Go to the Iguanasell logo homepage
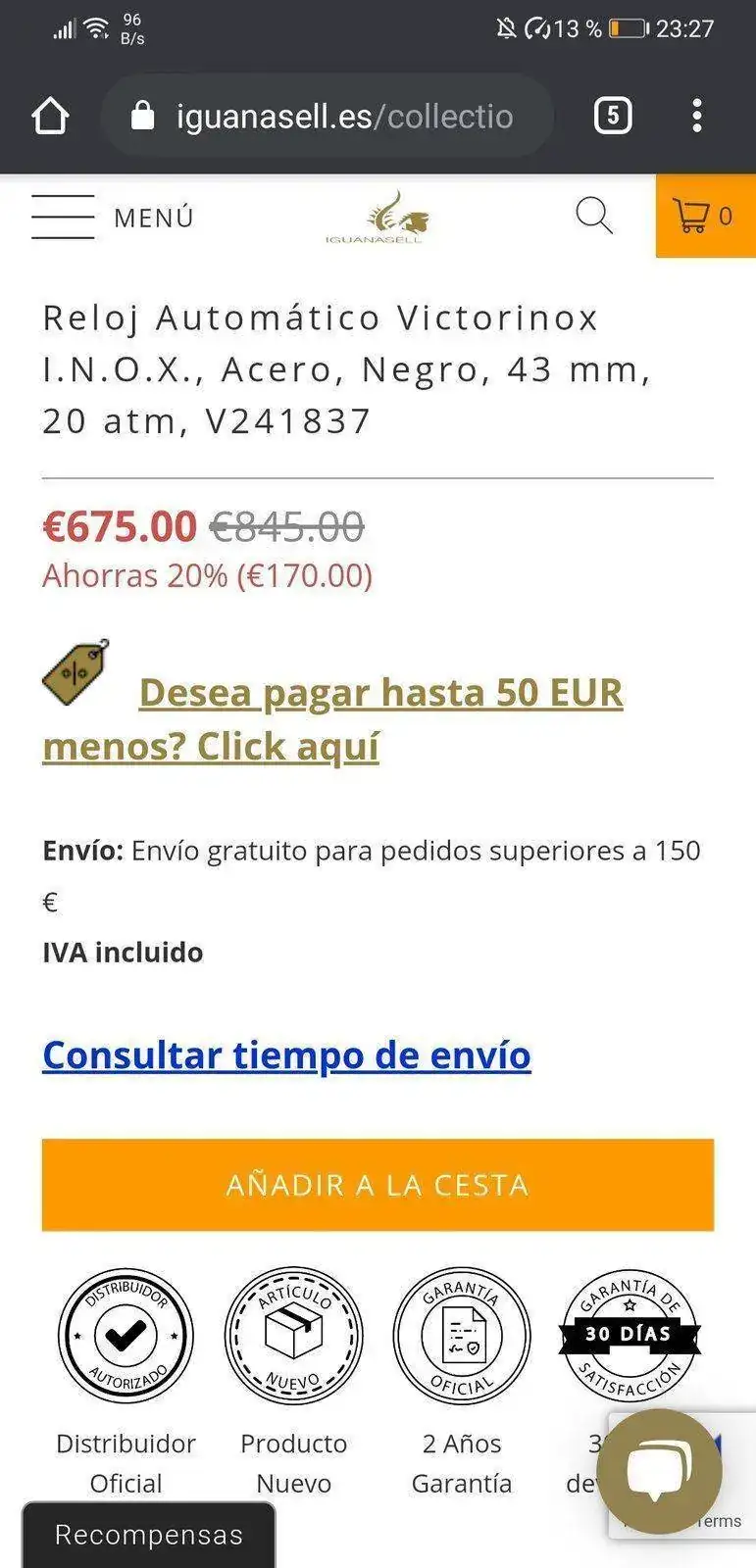Image resolution: width=756 pixels, height=1568 pixels. (x=378, y=217)
